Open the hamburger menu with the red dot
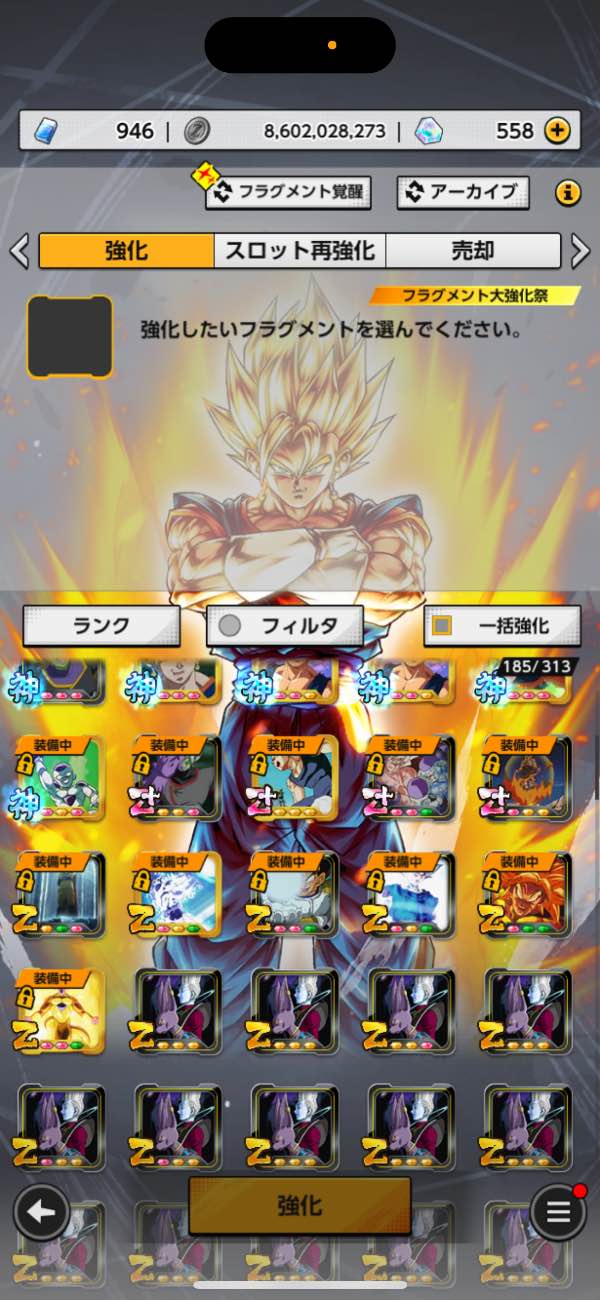Viewport: 600px width, 1300px height. [558, 1212]
